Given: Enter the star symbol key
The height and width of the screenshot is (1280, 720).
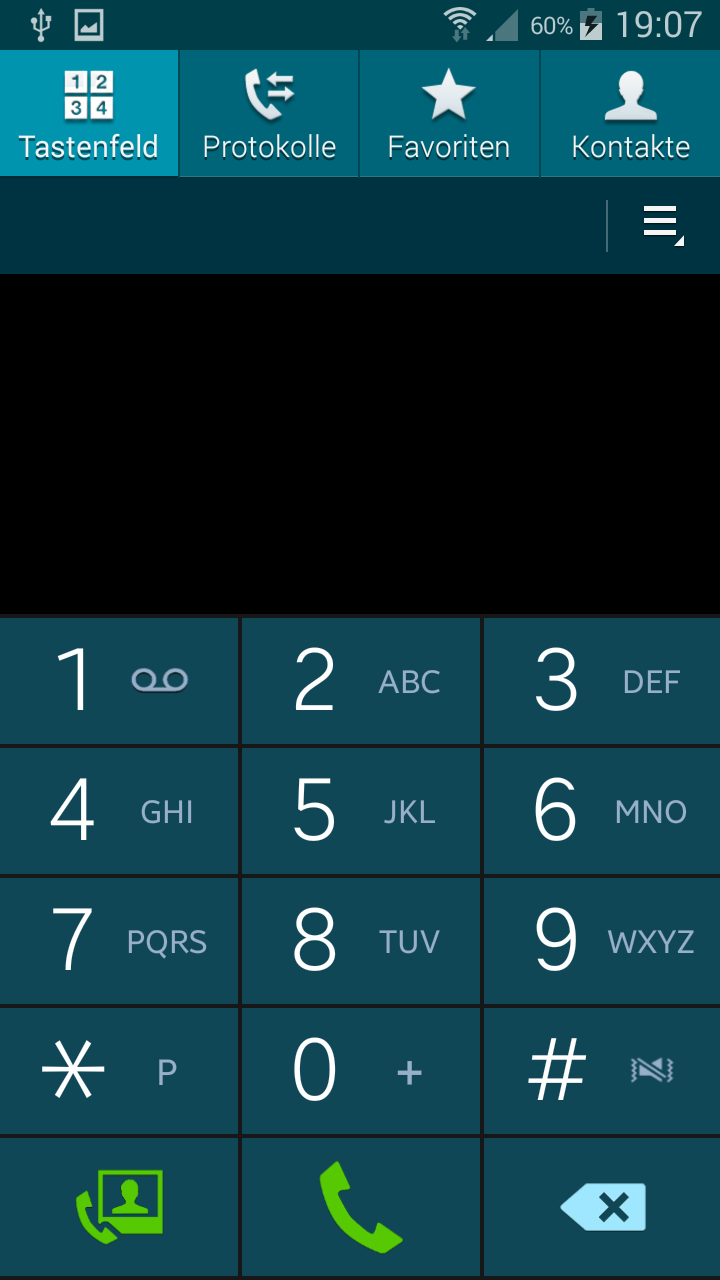Looking at the screenshot, I should click(119, 1071).
